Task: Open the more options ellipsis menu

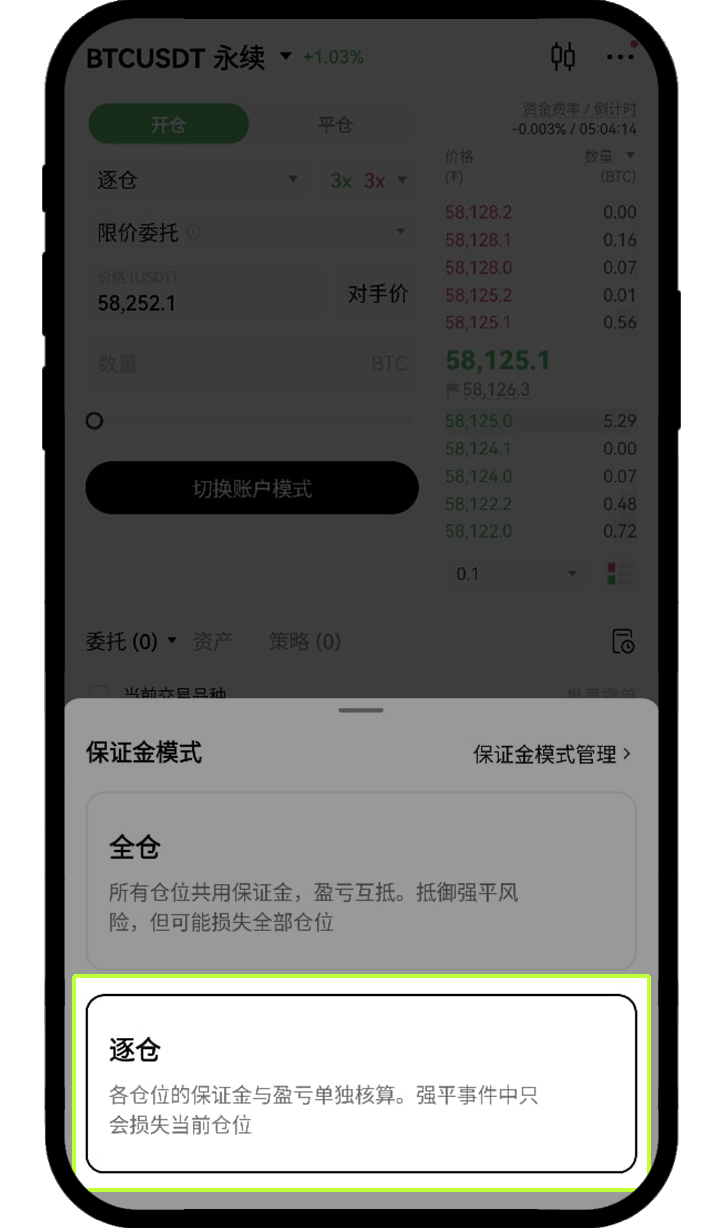Action: click(620, 57)
